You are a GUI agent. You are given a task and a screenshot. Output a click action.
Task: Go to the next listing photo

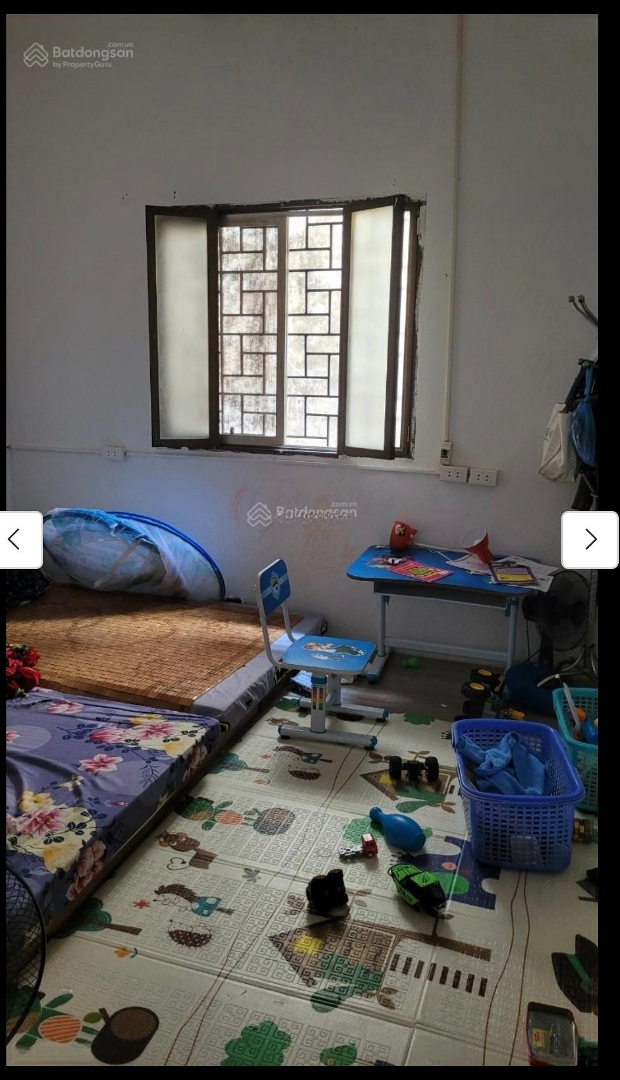[x=590, y=540]
